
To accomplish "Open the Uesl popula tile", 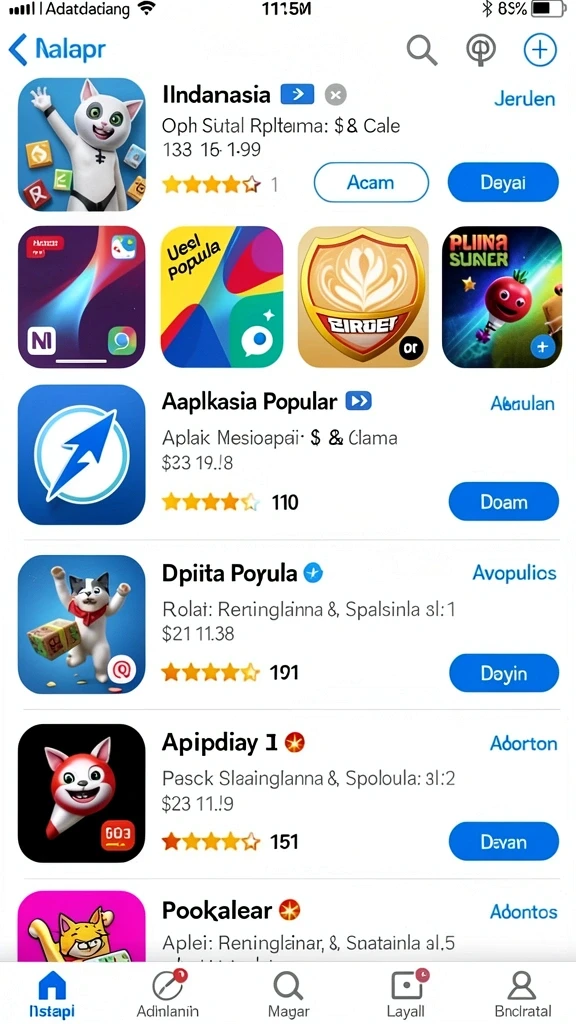I will [x=221, y=297].
